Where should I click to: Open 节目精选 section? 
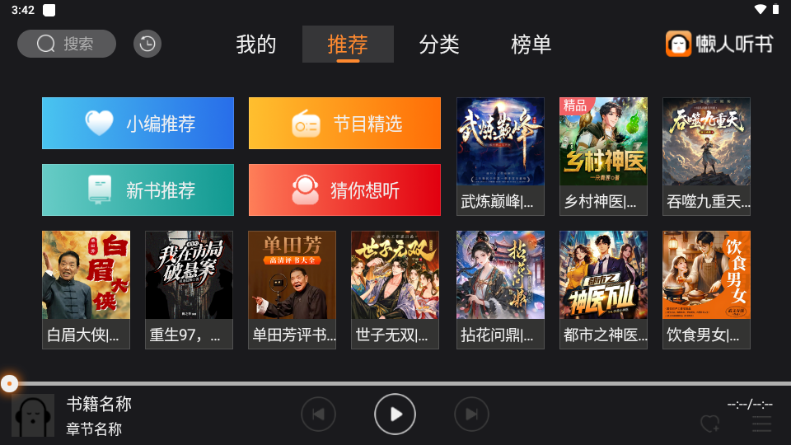click(x=345, y=123)
